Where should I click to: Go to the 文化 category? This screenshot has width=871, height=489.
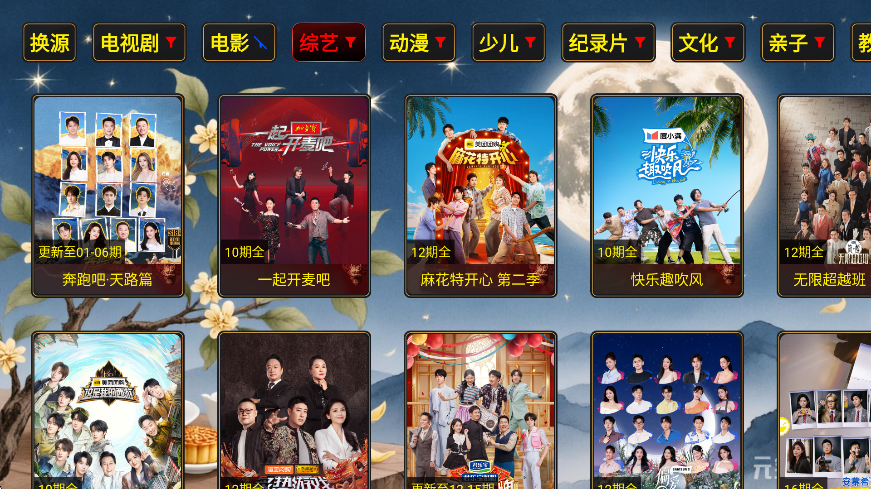coord(708,43)
